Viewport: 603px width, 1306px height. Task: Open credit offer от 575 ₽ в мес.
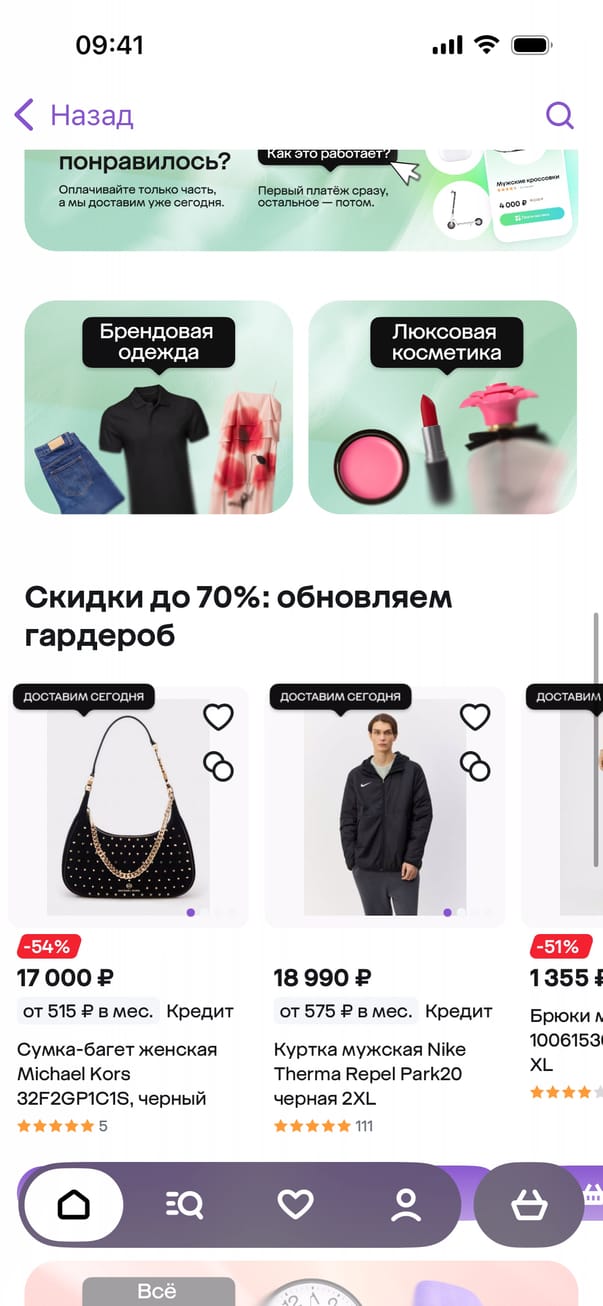(345, 1011)
